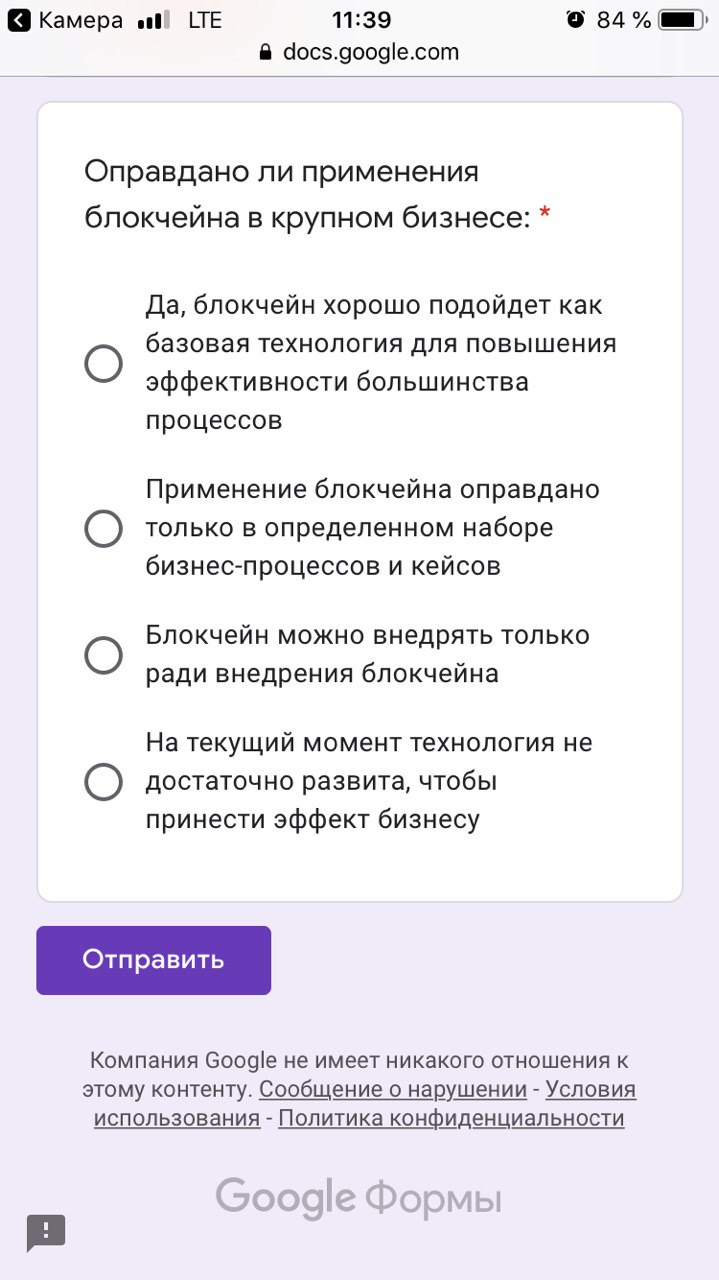Select 'На текущий момент технология не достаточно развита'

point(103,782)
